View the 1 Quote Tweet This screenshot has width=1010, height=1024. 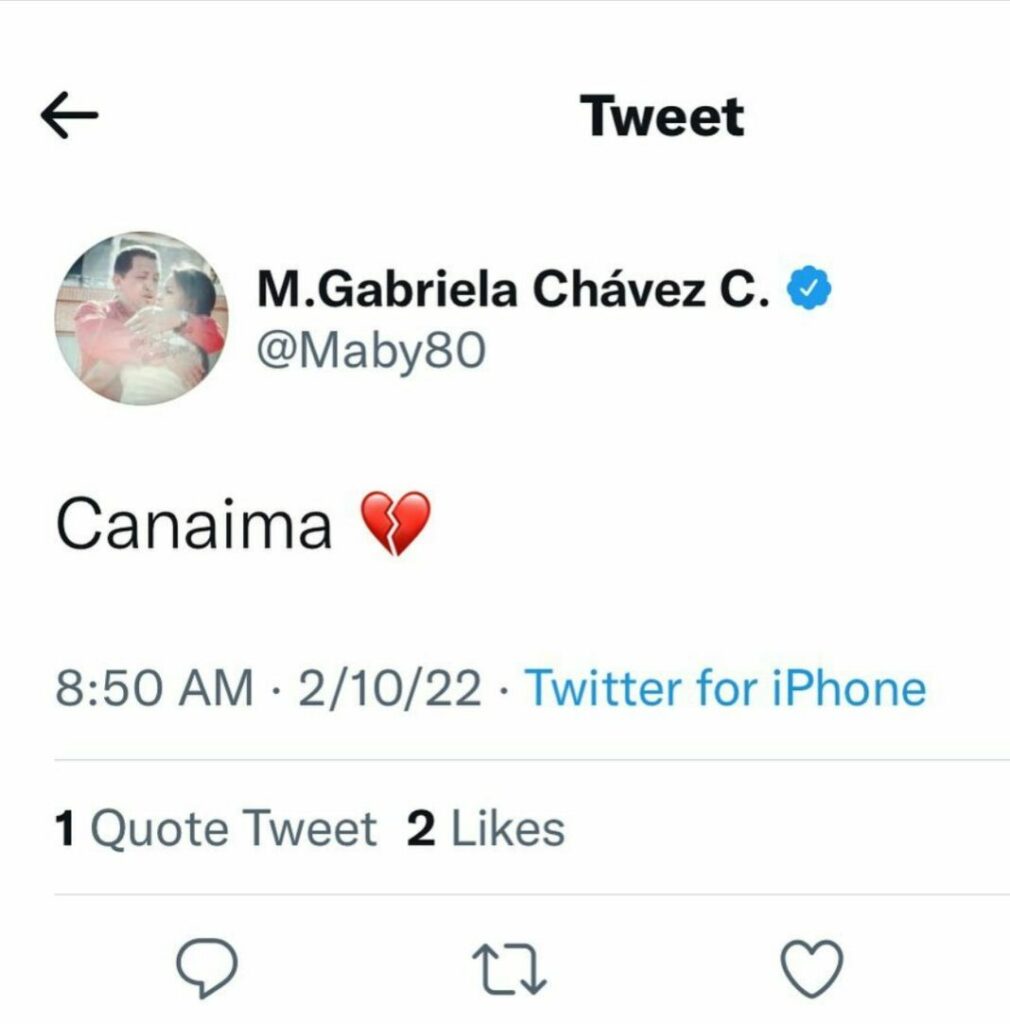point(216,829)
